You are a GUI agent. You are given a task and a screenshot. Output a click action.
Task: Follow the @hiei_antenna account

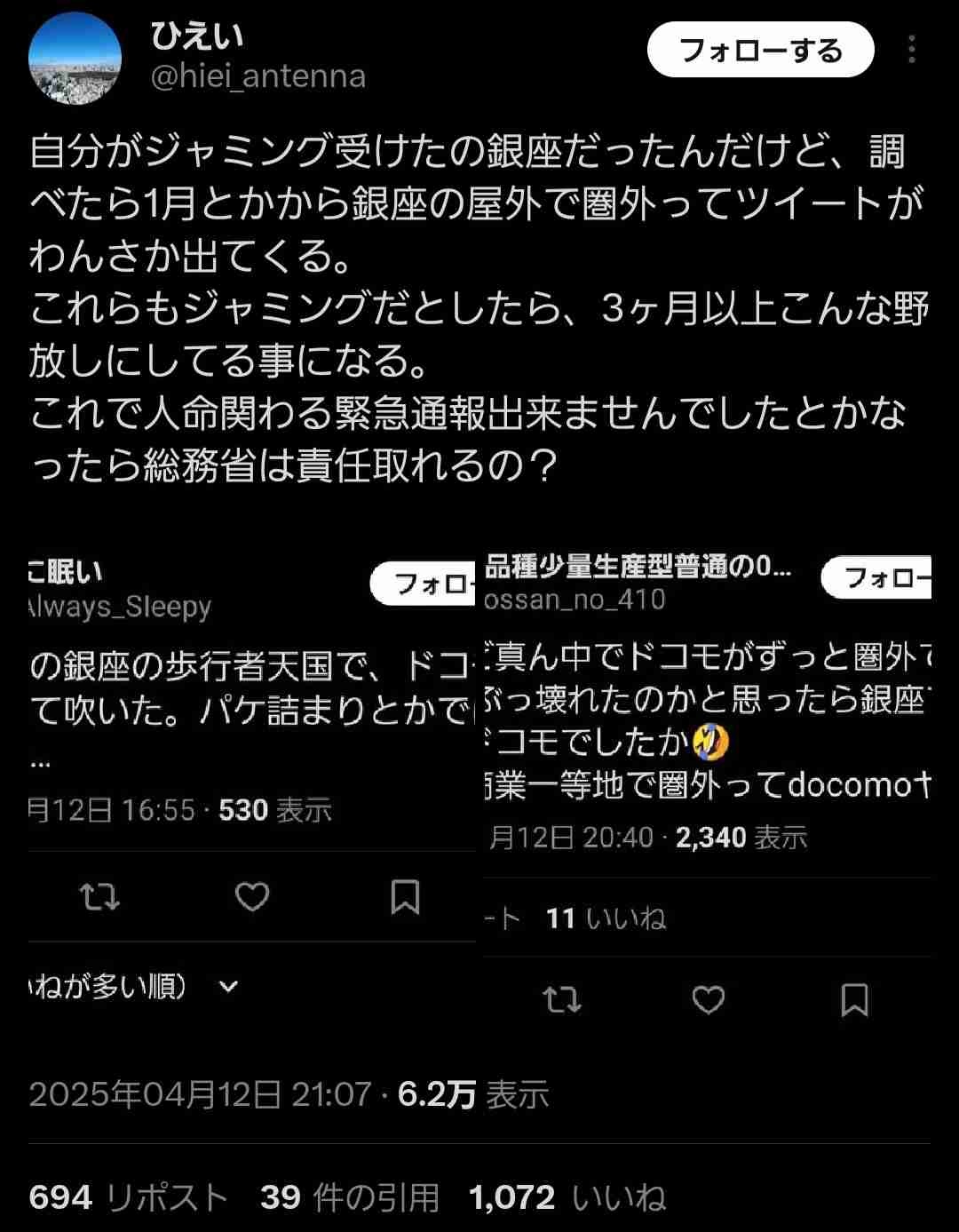point(760,51)
